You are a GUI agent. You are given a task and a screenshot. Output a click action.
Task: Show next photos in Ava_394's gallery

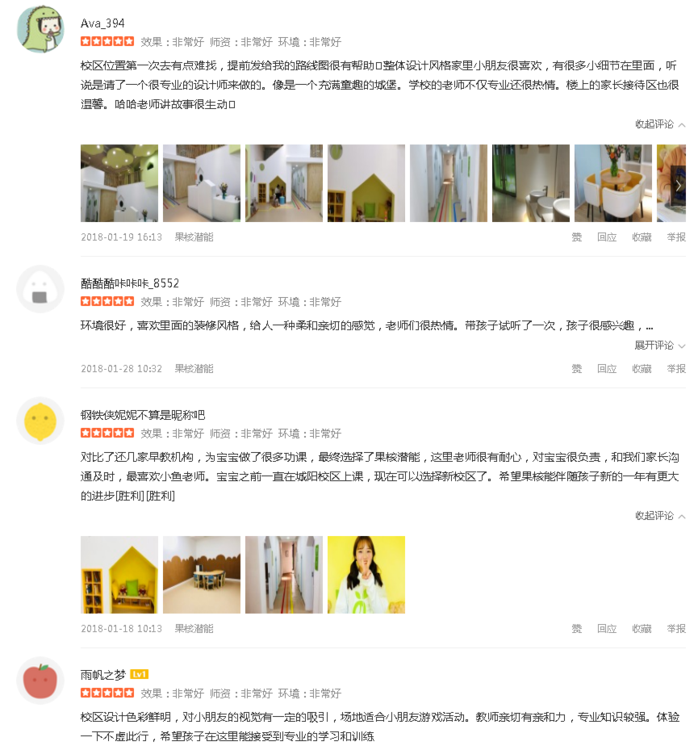[679, 184]
